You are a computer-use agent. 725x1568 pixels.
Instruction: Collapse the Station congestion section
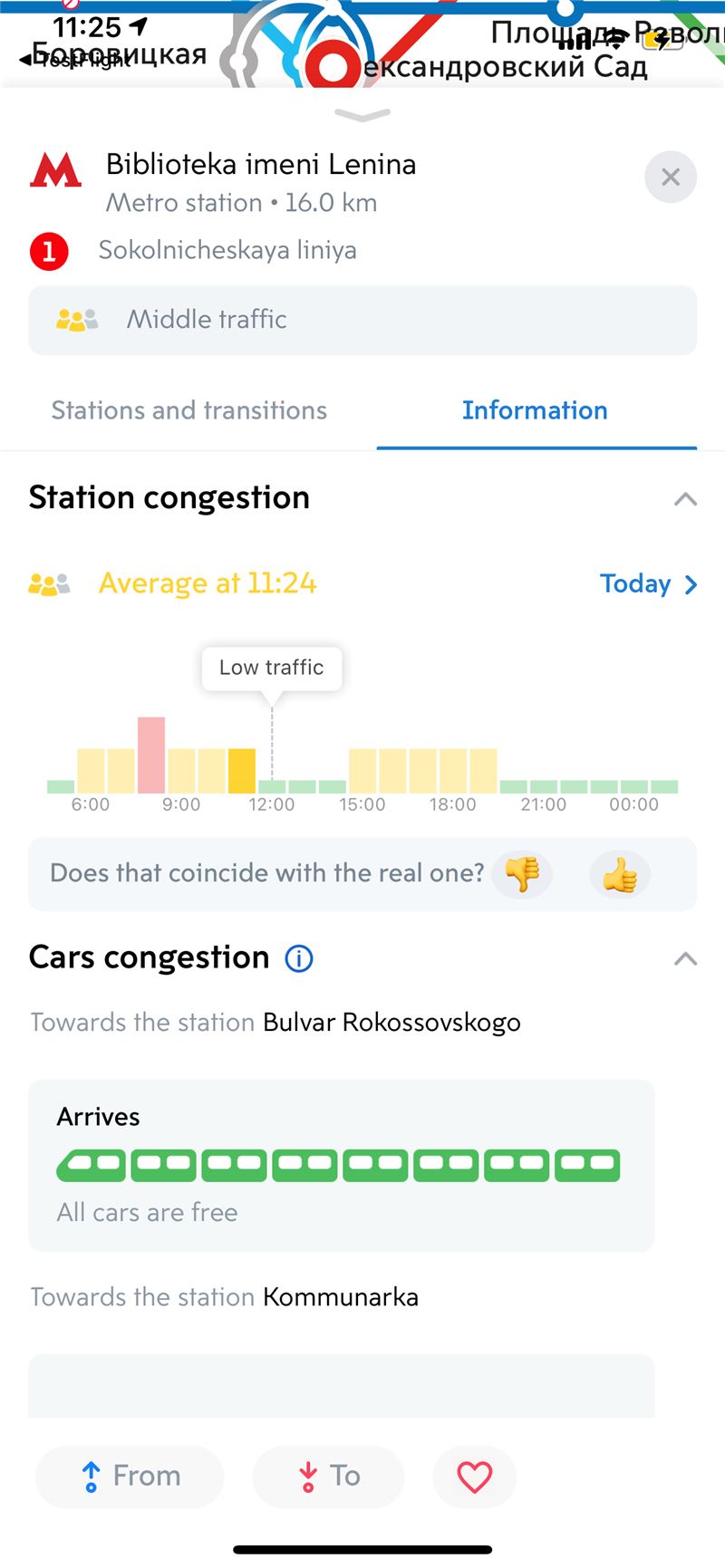tap(686, 499)
